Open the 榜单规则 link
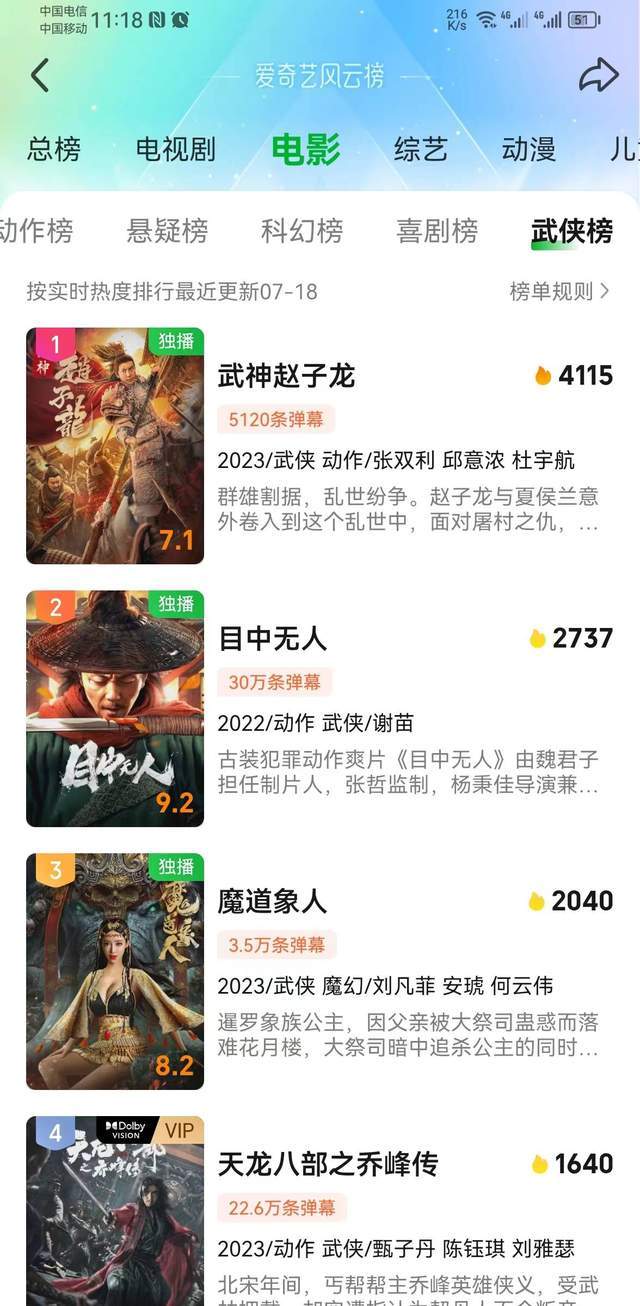640x1306 pixels. [x=559, y=291]
